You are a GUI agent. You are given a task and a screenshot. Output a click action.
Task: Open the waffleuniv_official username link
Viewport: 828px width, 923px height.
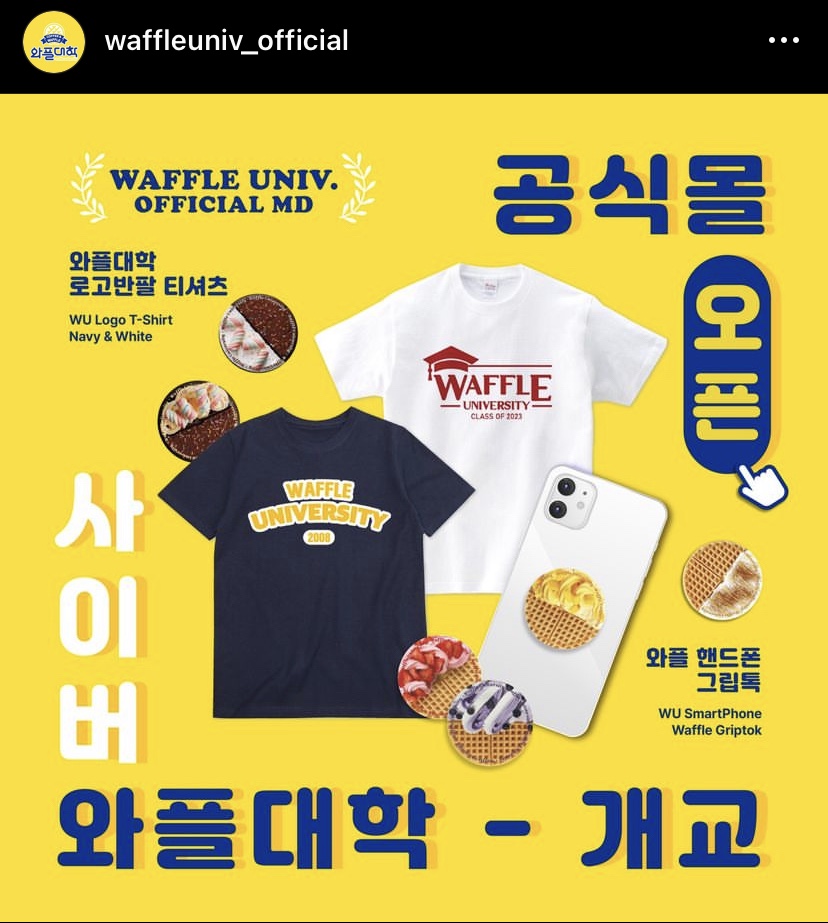(226, 41)
